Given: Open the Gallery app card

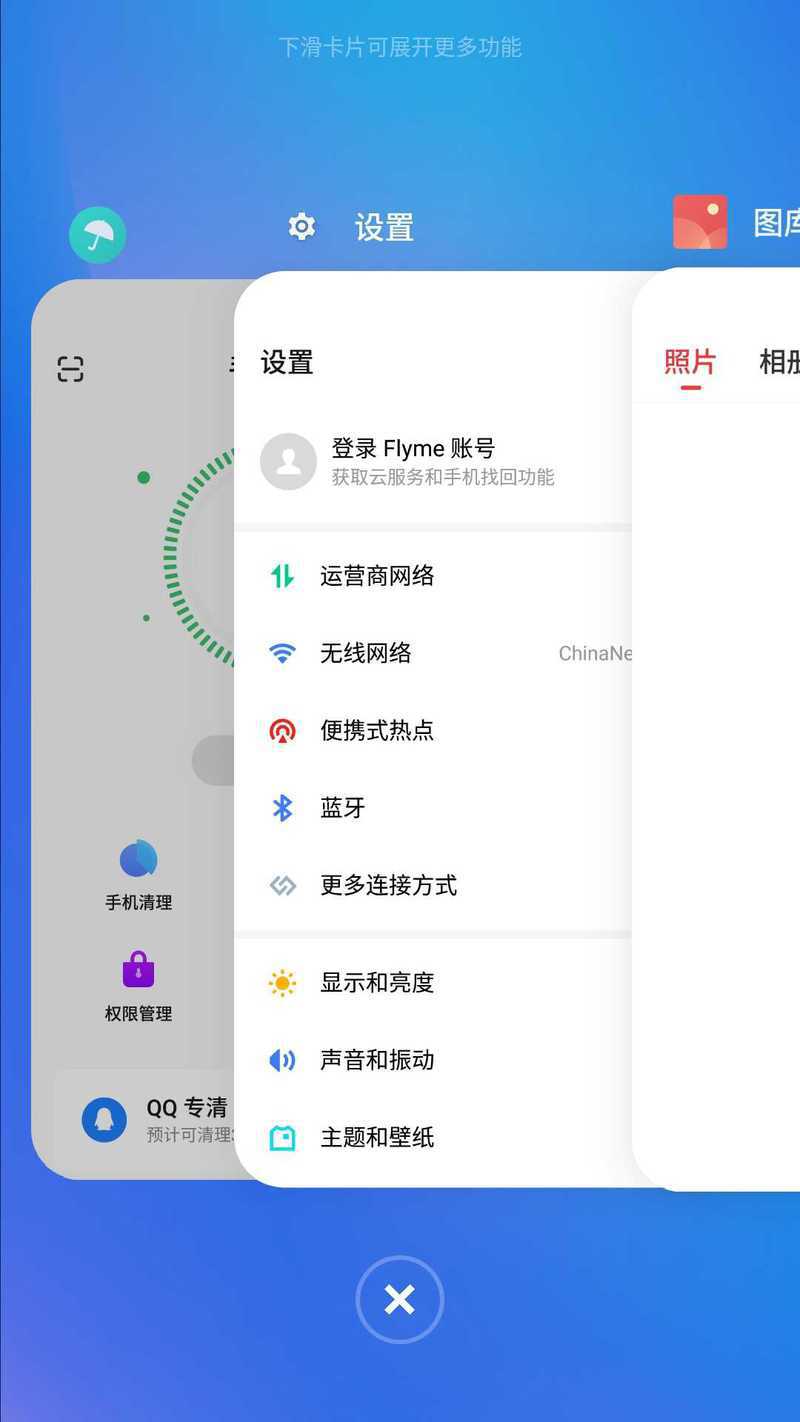Looking at the screenshot, I should (716, 729).
